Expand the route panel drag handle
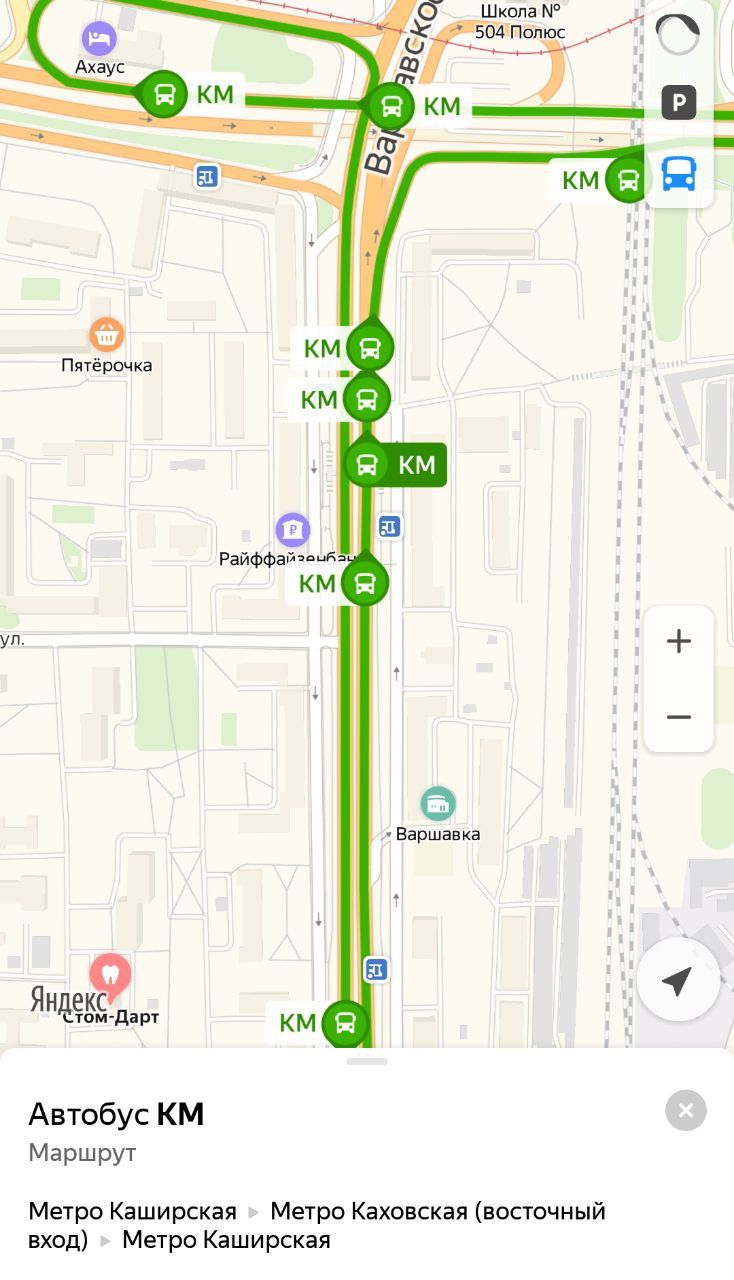Image resolution: width=734 pixels, height=1280 pixels. [367, 1061]
